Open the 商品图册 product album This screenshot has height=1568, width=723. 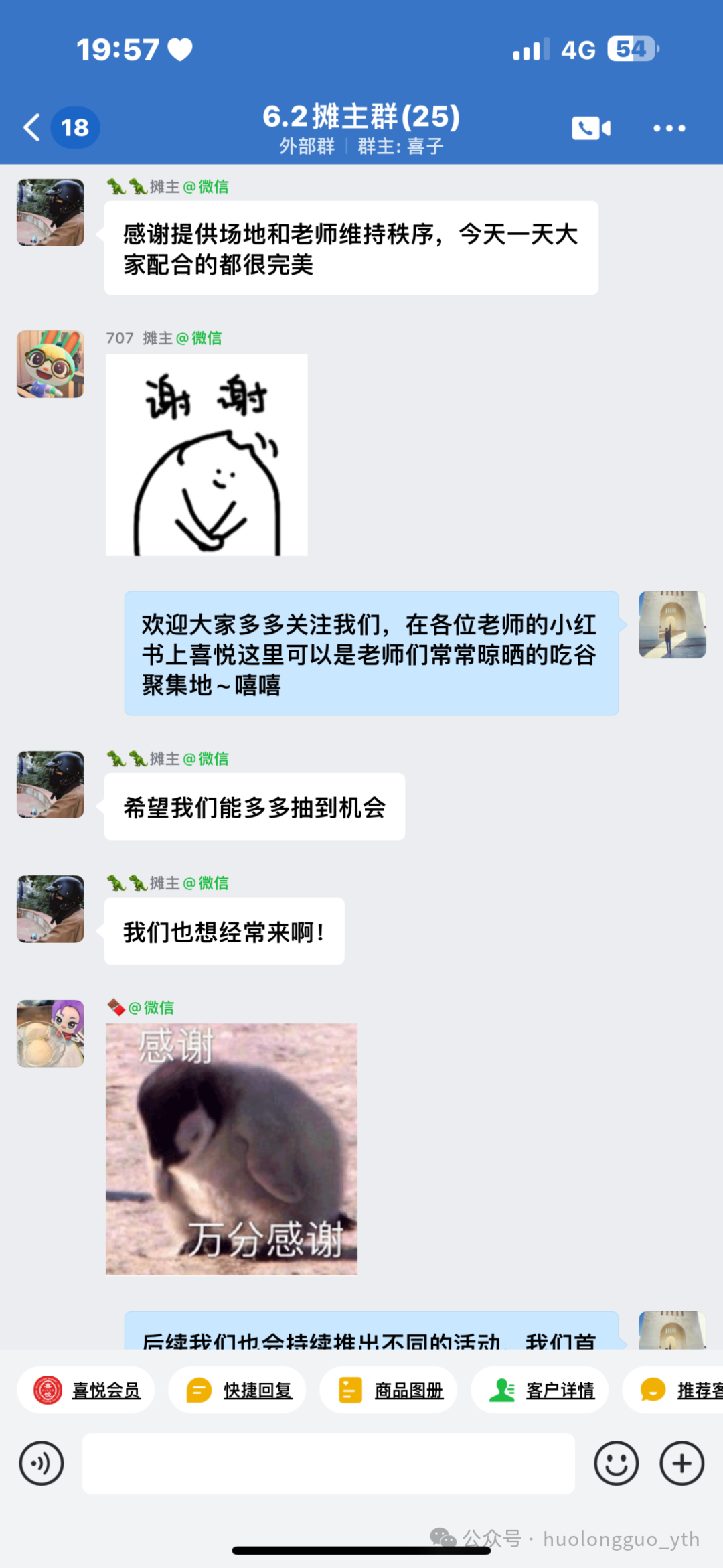[389, 1391]
